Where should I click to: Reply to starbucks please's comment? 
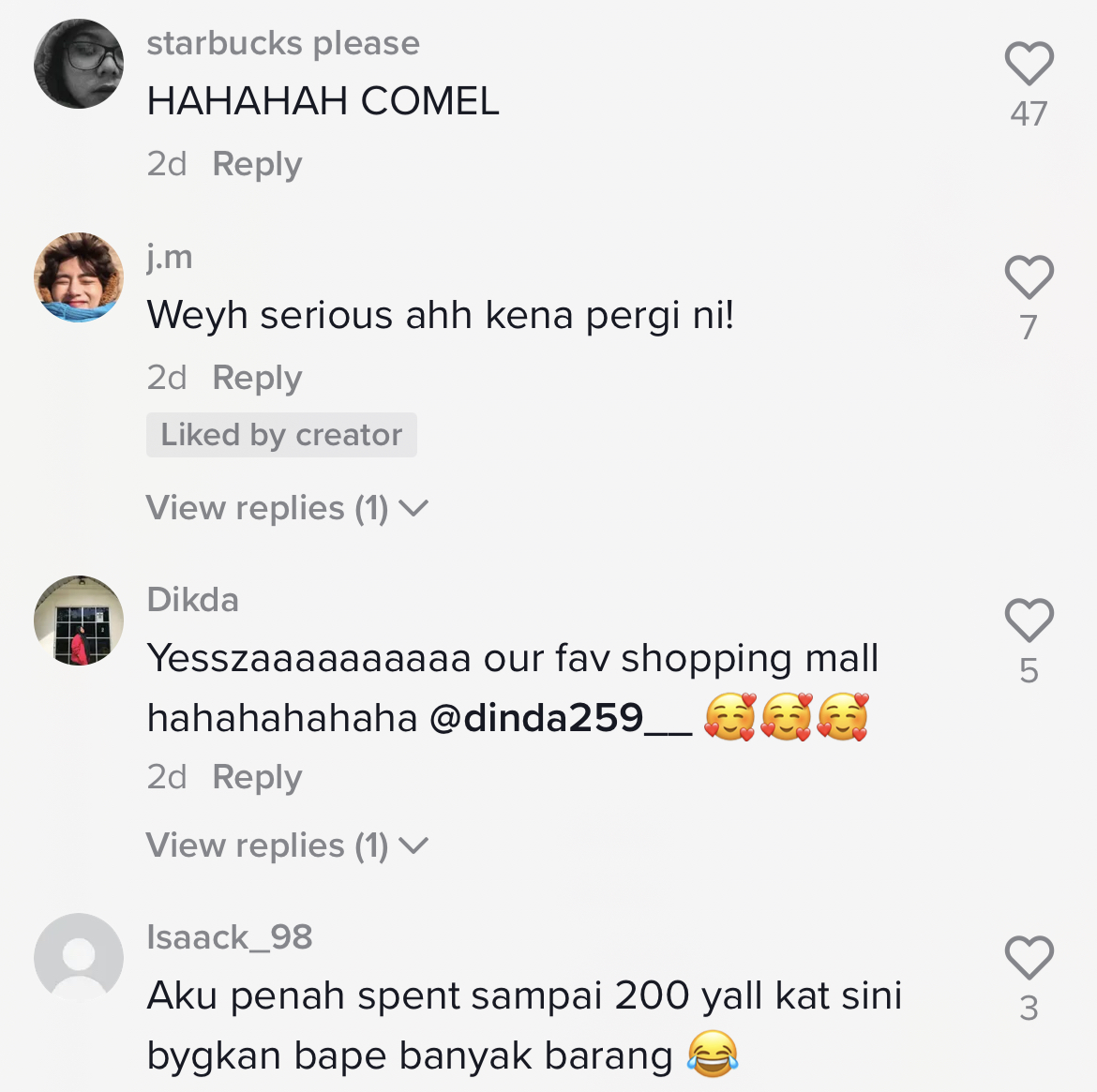257,164
